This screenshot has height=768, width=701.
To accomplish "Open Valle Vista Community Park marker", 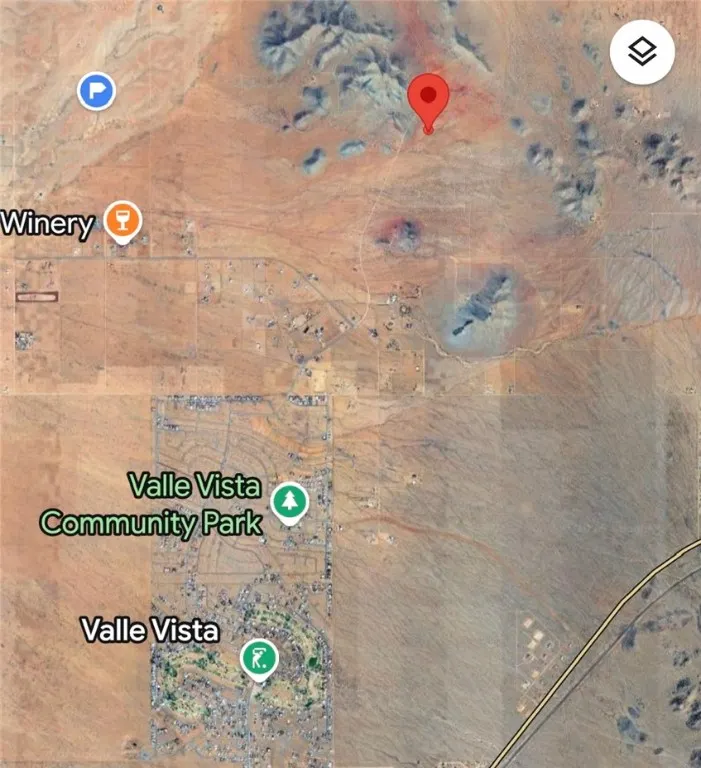I will 289,502.
